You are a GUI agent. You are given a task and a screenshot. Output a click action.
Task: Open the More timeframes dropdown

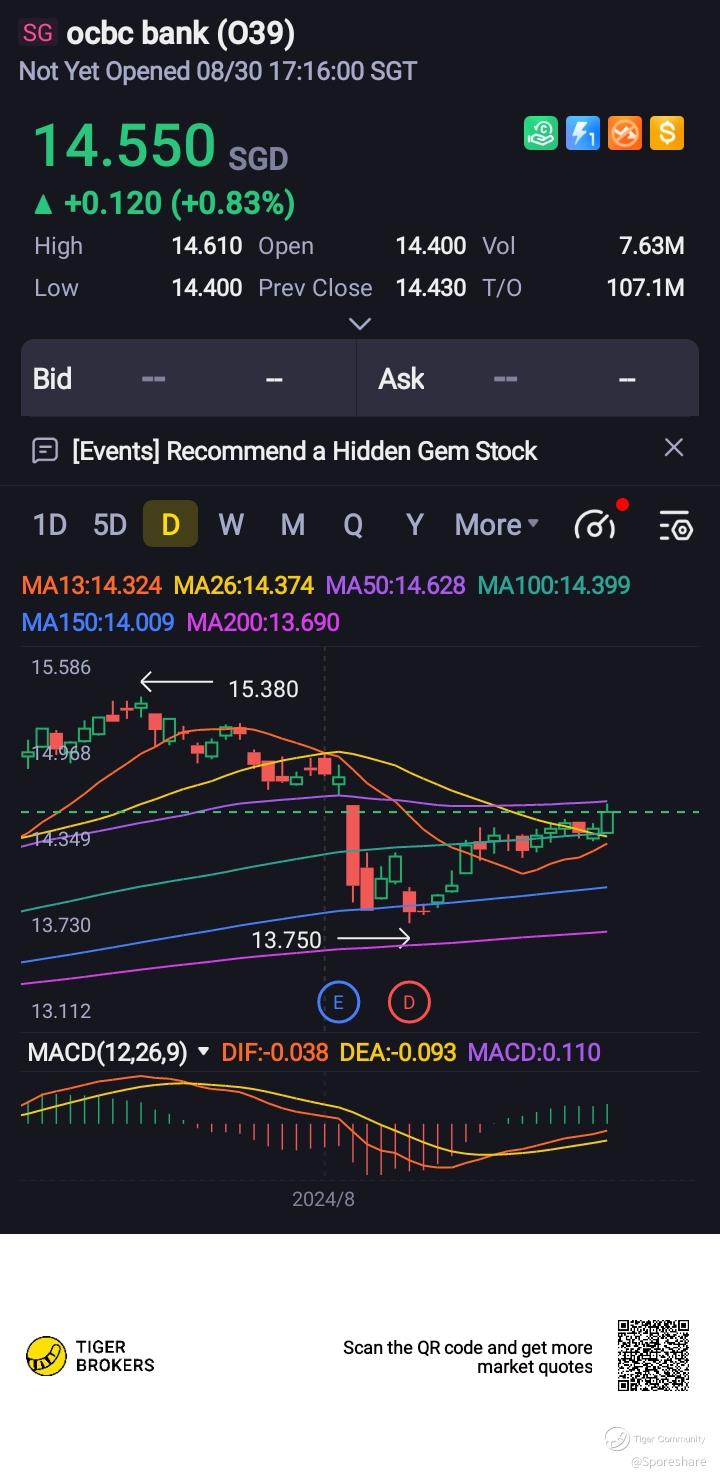coord(496,524)
